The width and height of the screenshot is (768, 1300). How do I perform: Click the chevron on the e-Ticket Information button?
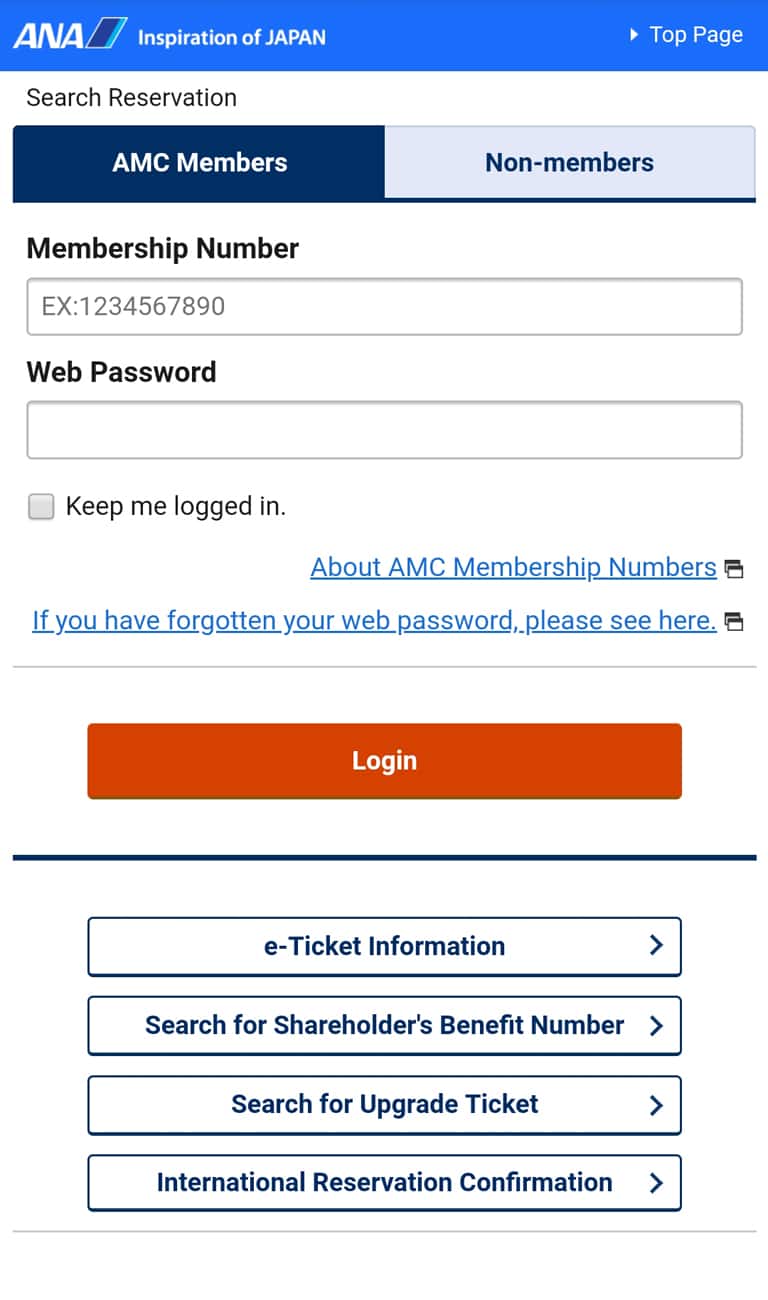click(x=657, y=945)
